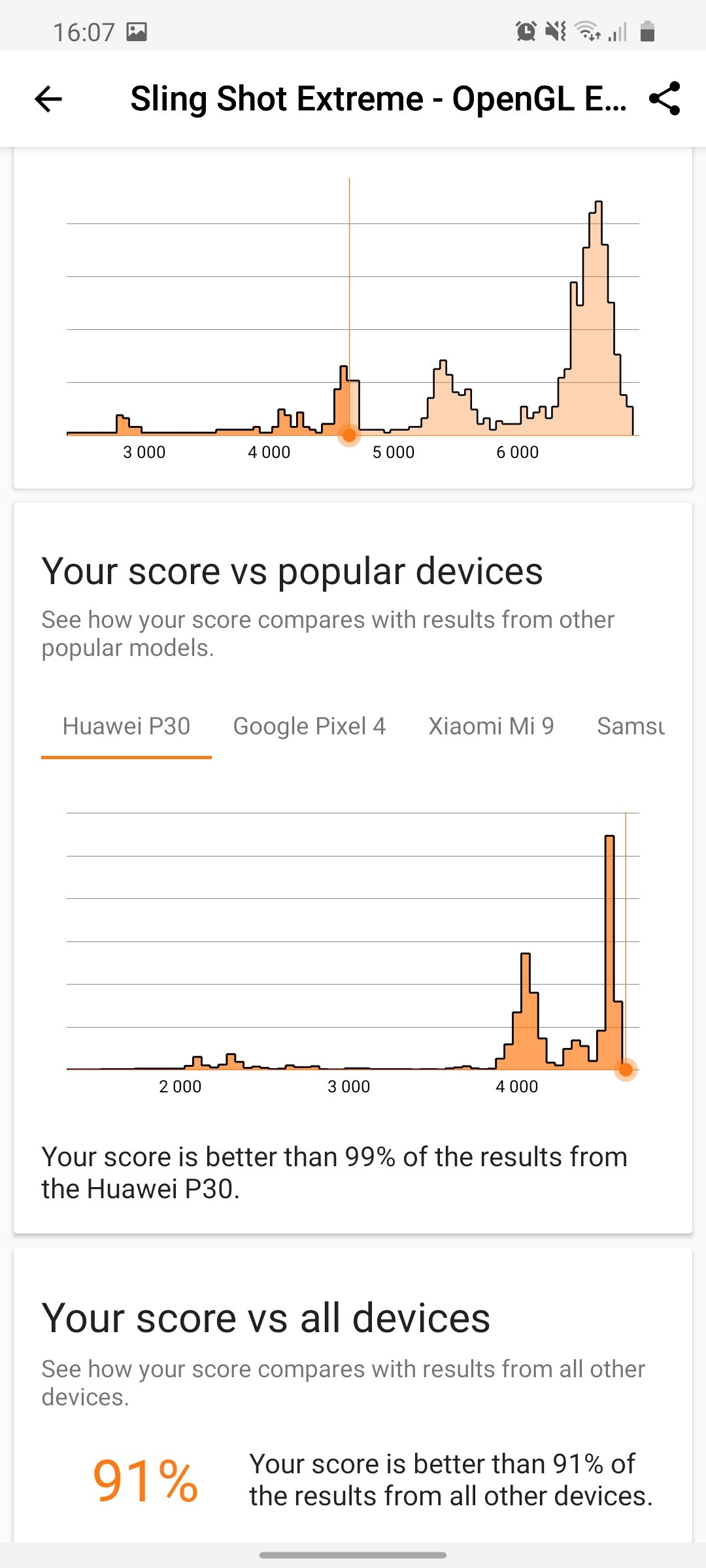Select the Huawei P30 tab

pyautogui.click(x=126, y=726)
